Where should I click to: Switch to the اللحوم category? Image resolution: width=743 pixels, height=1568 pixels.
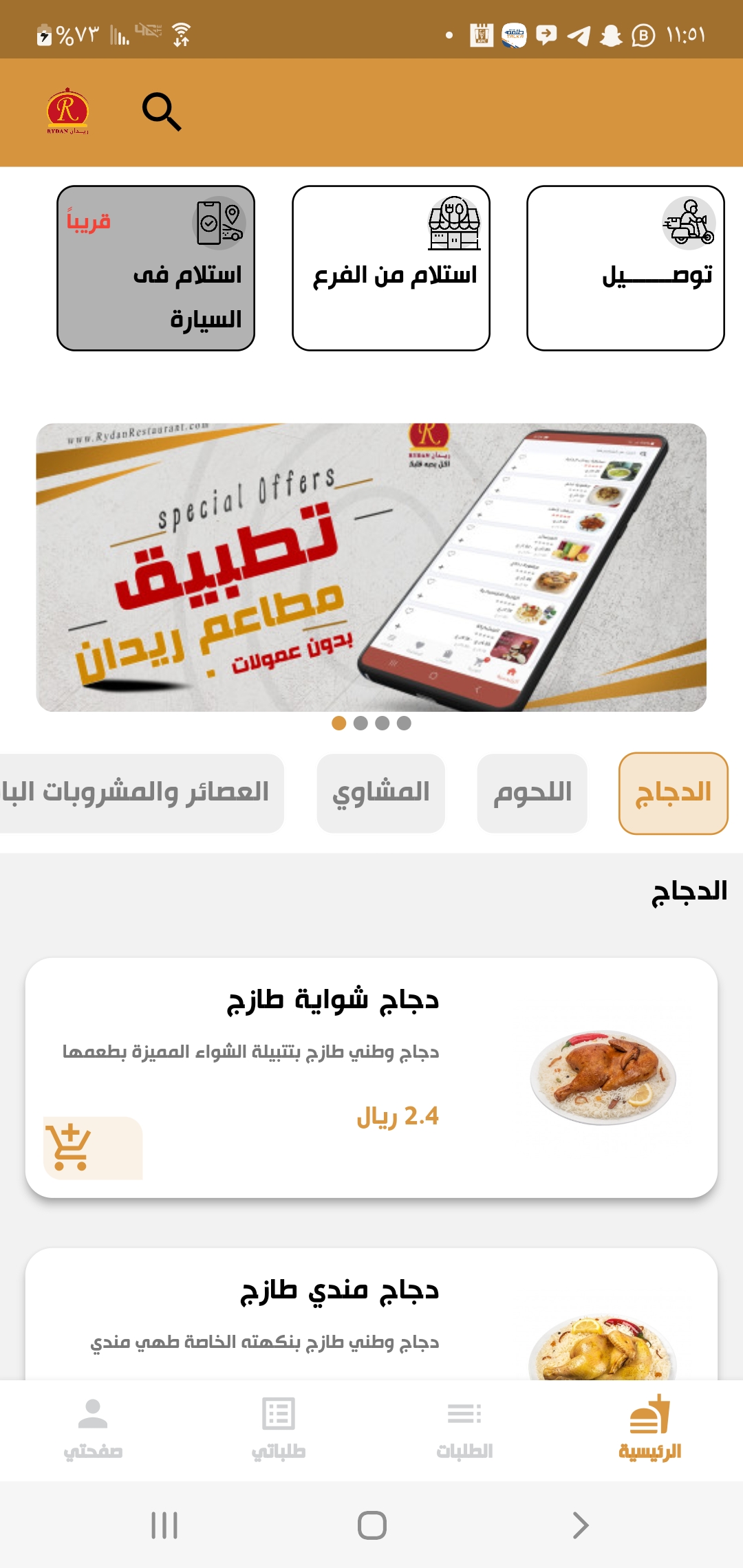coord(532,793)
